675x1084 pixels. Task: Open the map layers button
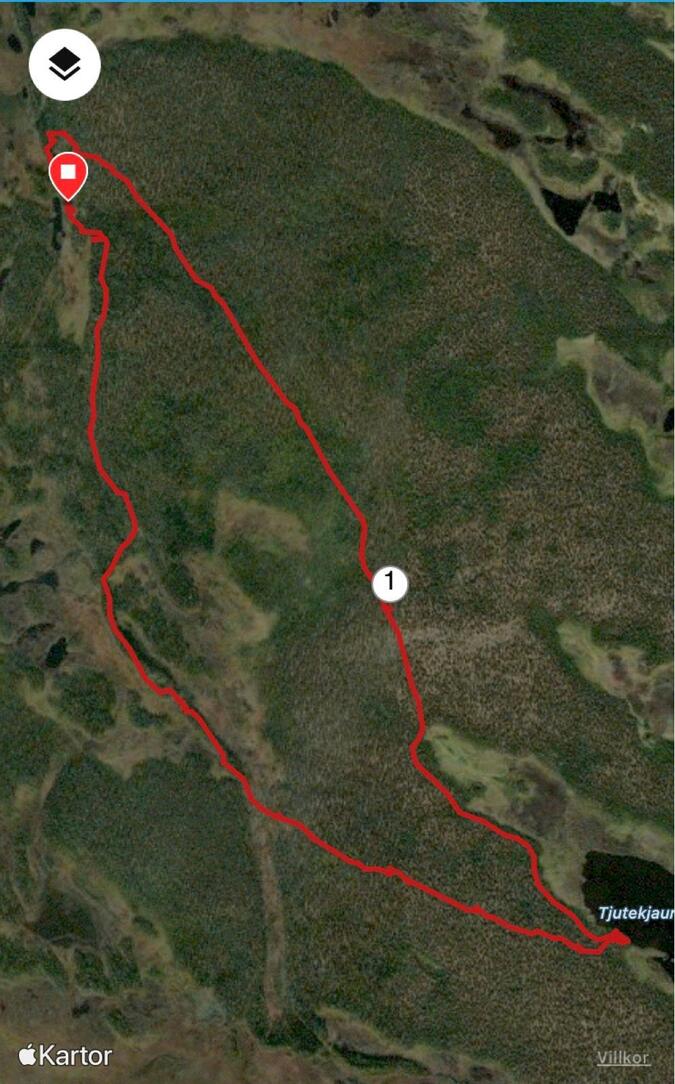64,64
